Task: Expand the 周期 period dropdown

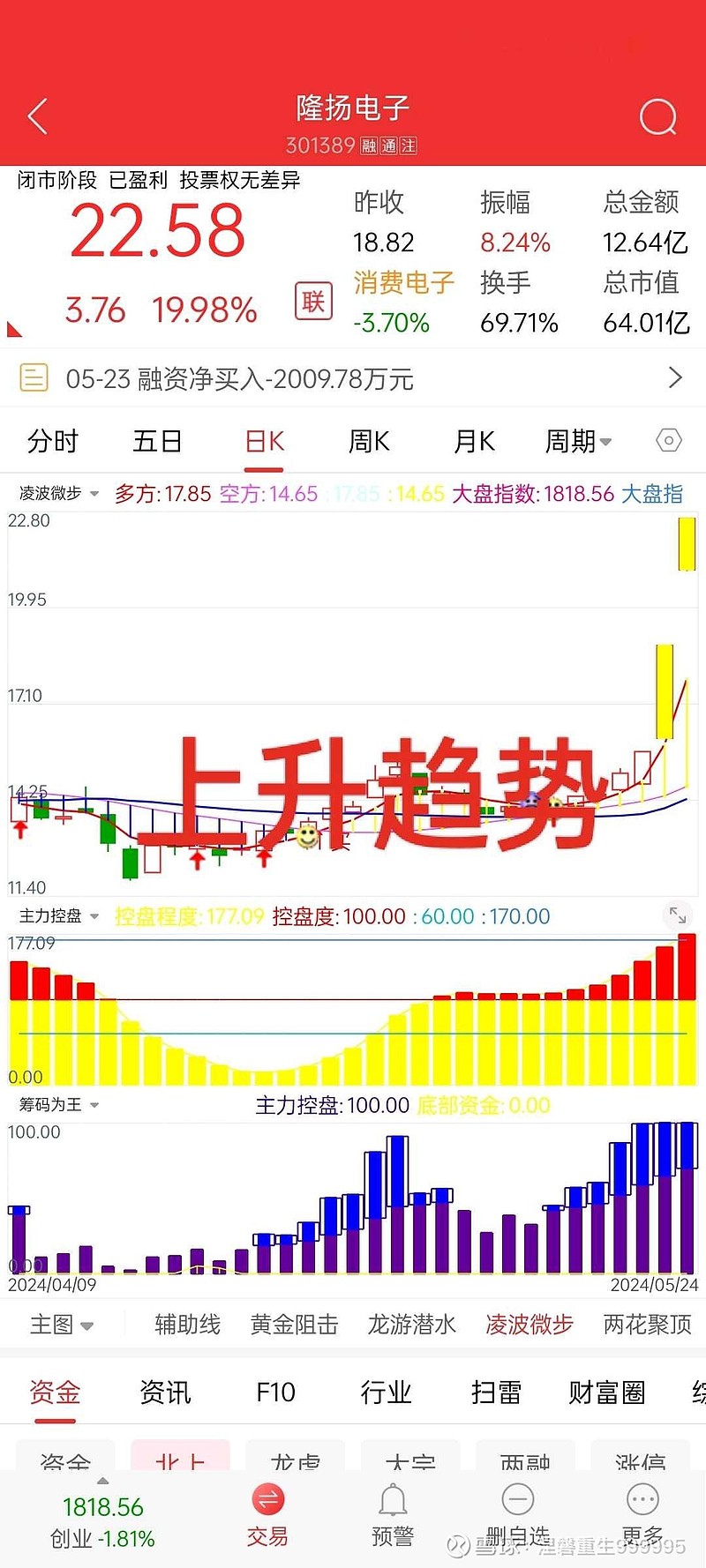Action: click(x=578, y=441)
